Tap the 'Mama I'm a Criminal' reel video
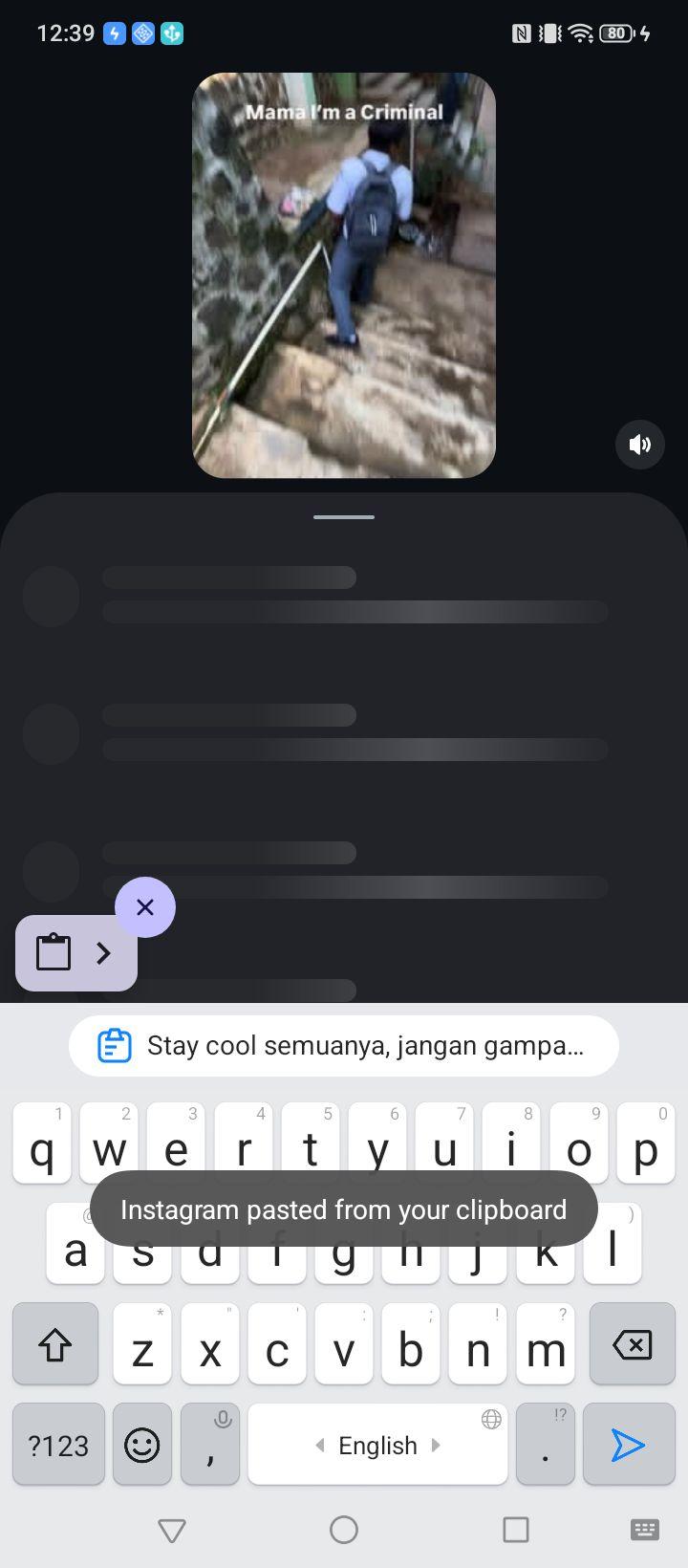The image size is (688, 1568). (x=344, y=275)
